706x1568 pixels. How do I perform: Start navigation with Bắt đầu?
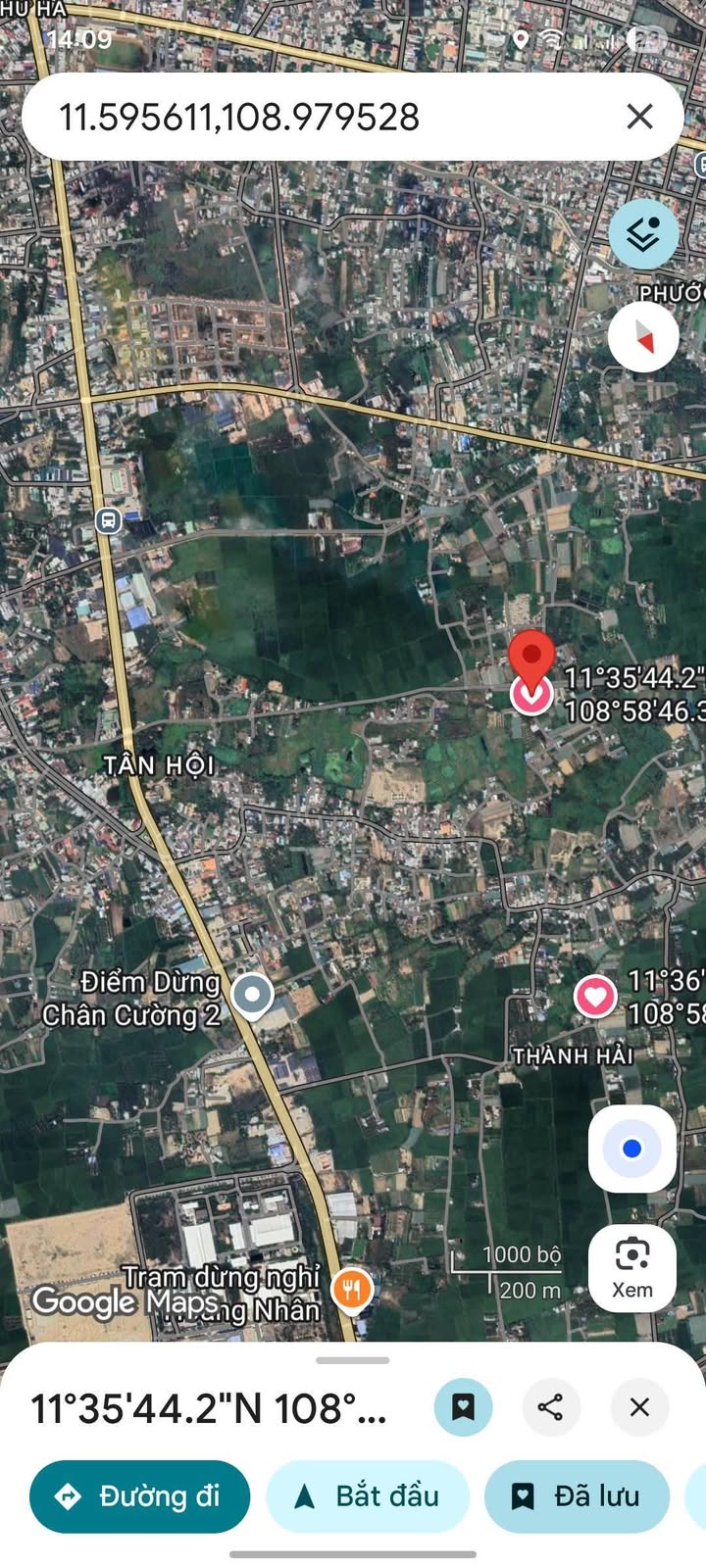(x=368, y=1496)
